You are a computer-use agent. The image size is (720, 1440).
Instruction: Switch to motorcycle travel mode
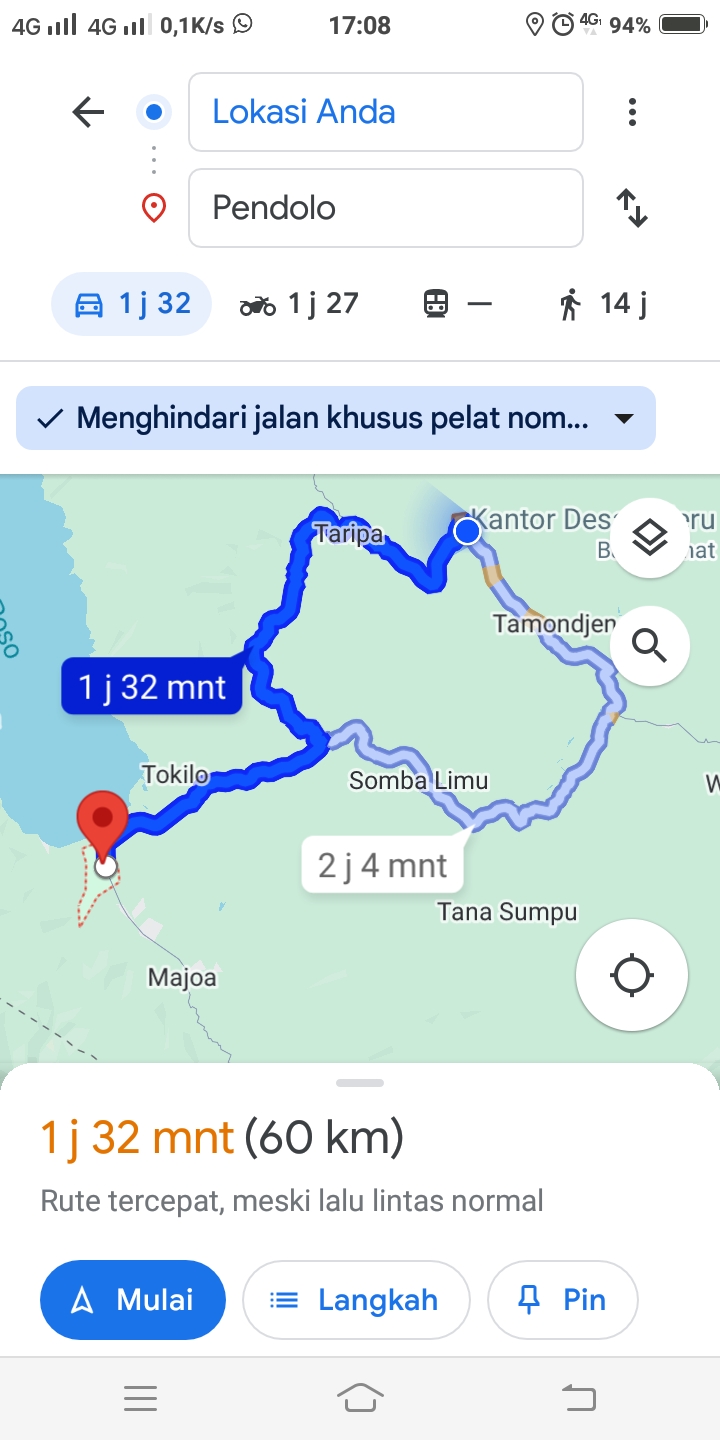tap(298, 303)
